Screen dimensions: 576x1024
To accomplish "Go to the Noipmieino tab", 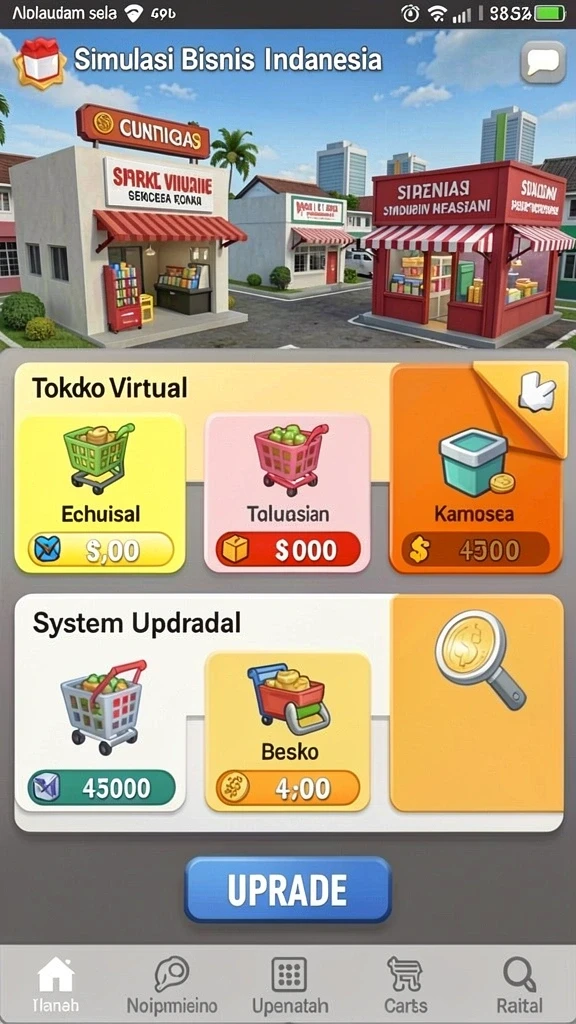I will click(172, 985).
